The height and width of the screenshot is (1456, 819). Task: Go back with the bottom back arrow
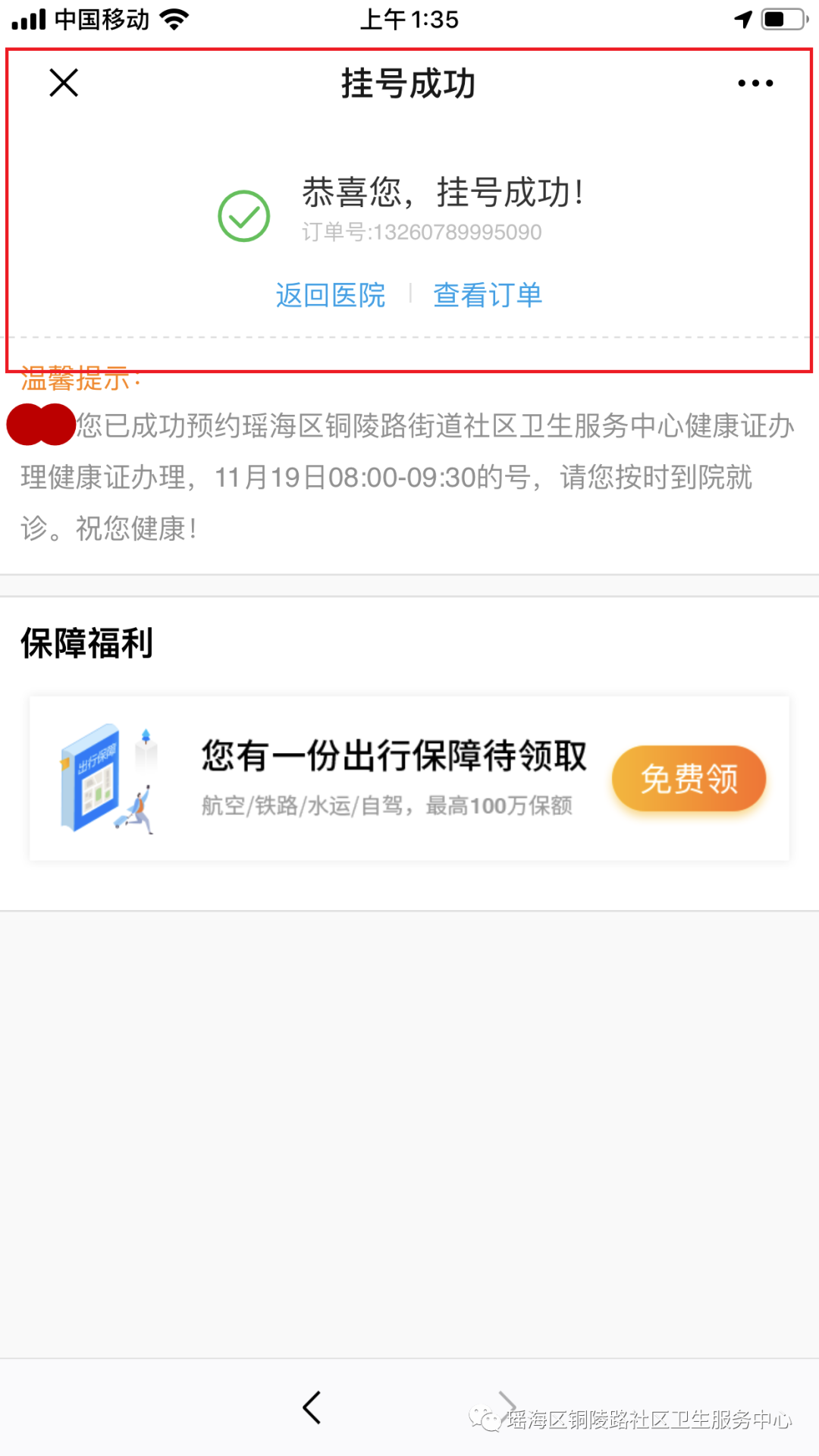(x=312, y=1407)
